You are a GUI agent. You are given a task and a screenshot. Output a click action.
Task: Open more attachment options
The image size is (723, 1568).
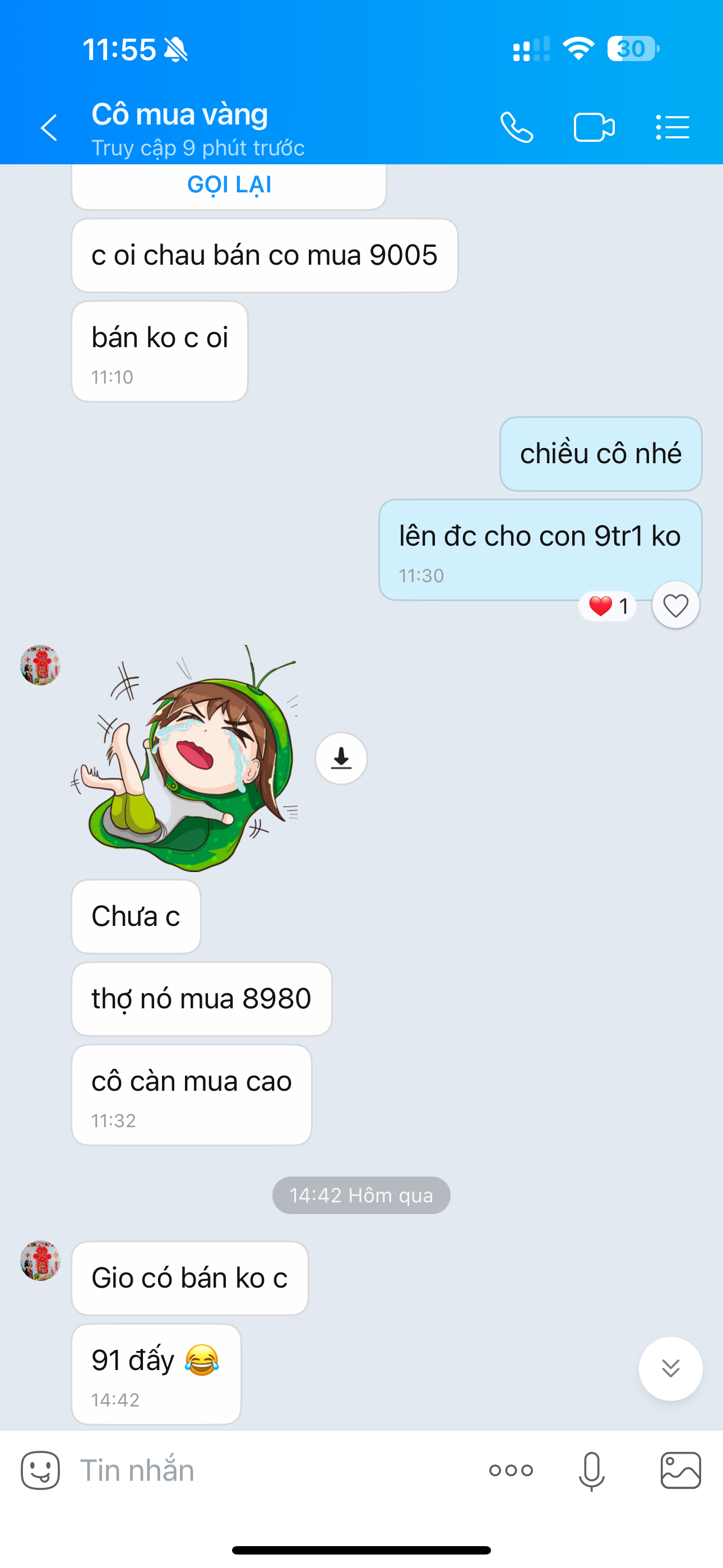(x=511, y=1470)
